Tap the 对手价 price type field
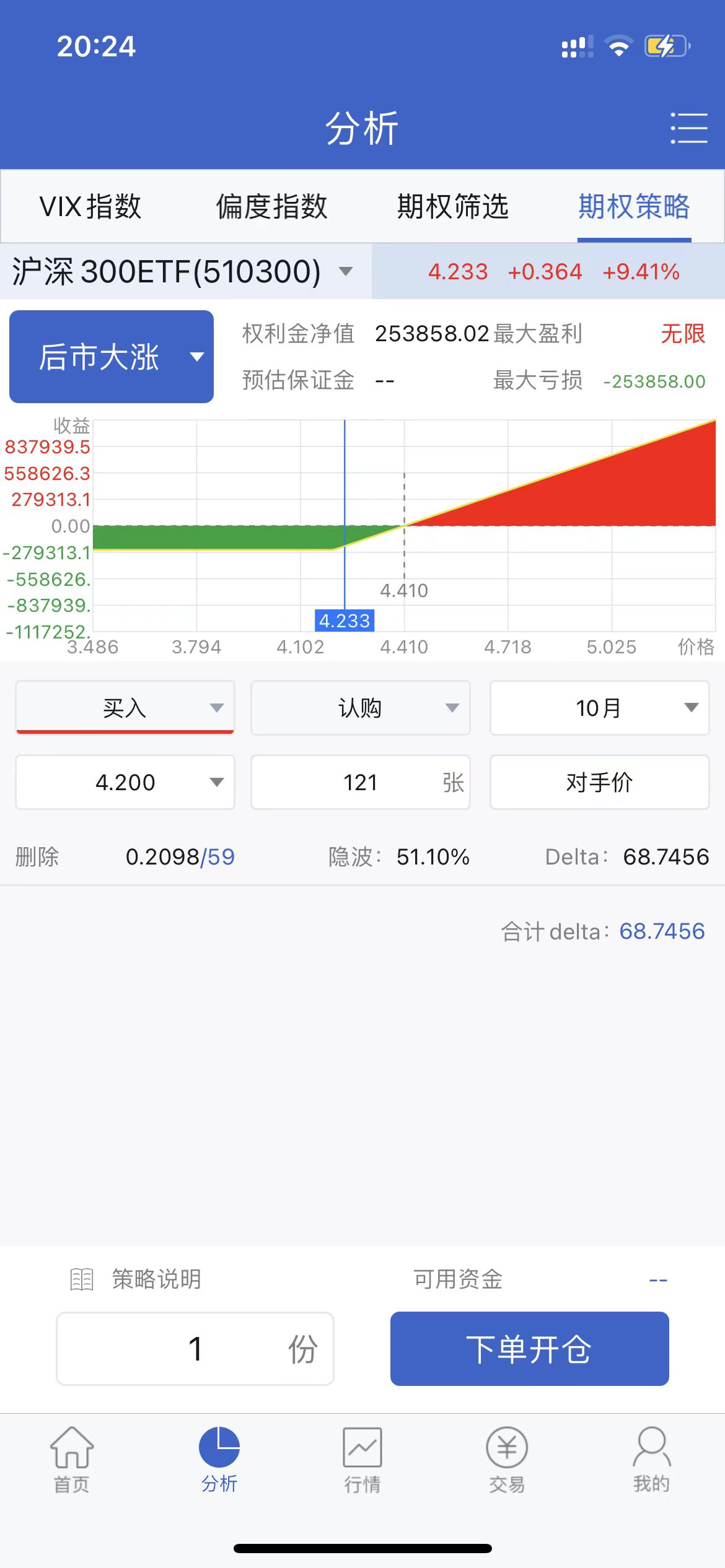725x1568 pixels. (x=599, y=782)
